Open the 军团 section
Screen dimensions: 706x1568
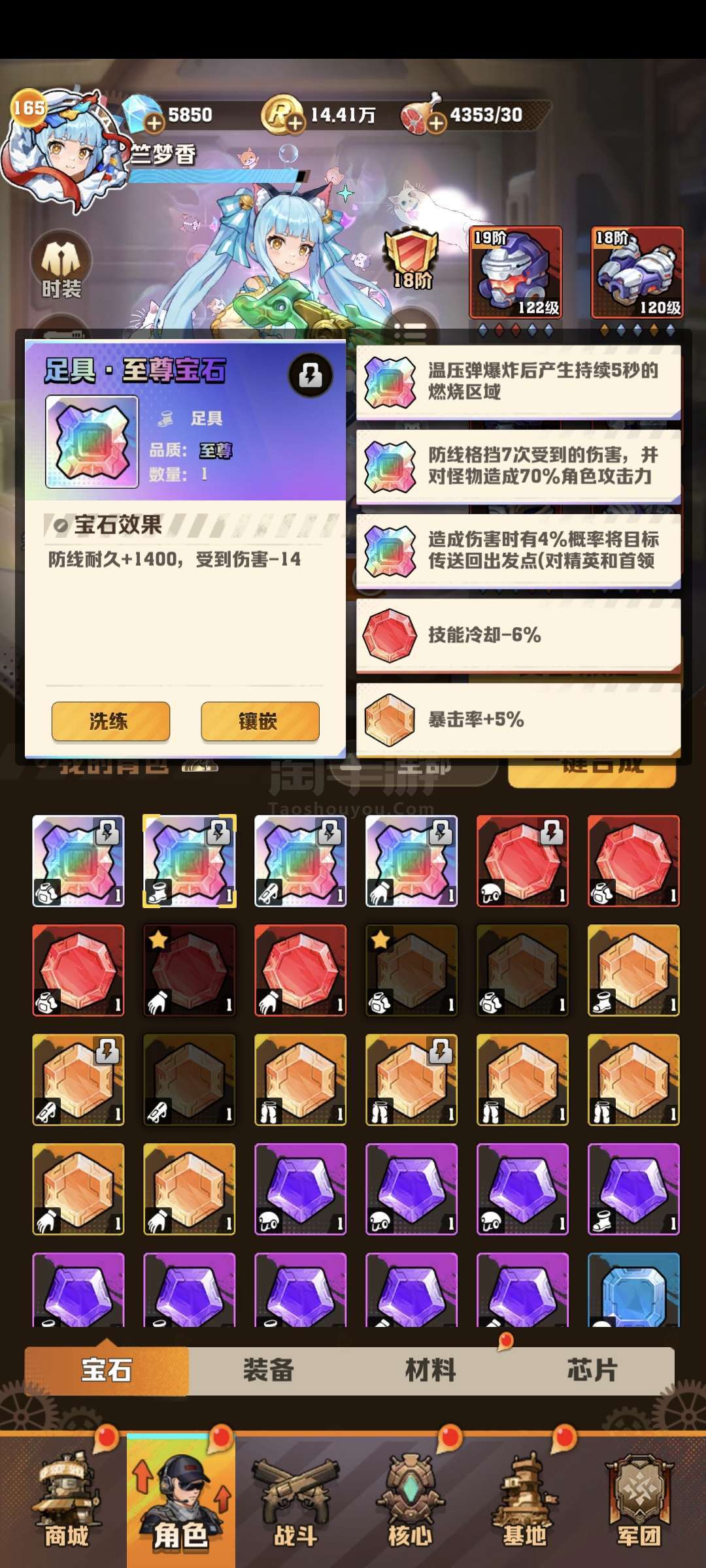click(x=639, y=1501)
